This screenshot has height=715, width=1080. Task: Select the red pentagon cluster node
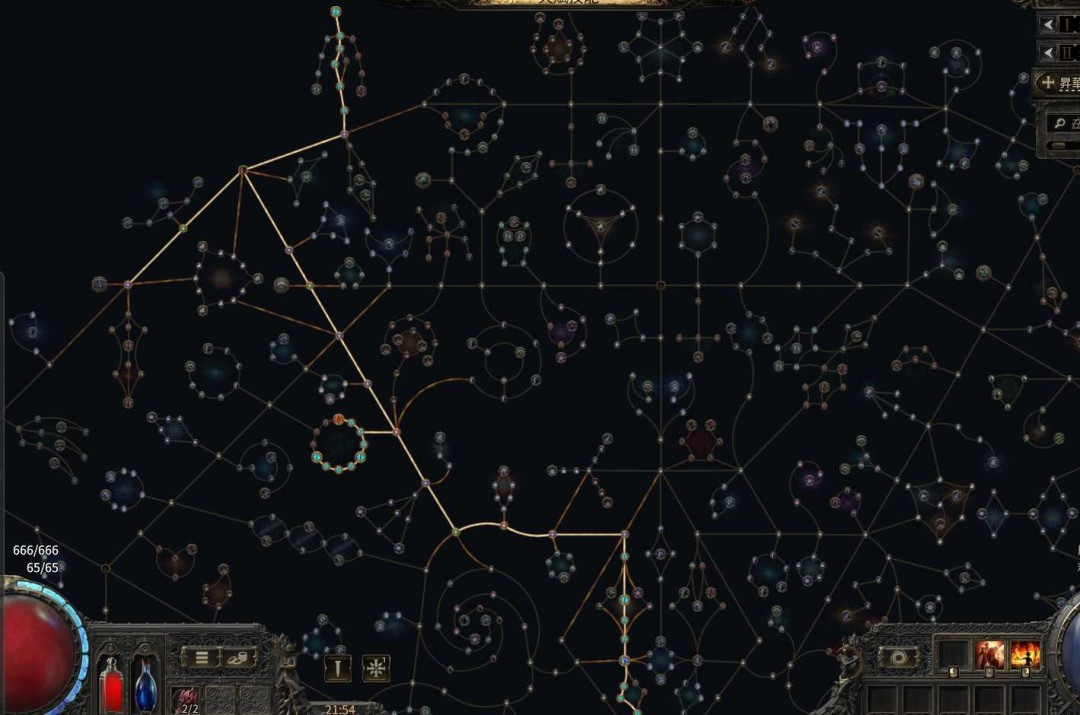[701, 438]
